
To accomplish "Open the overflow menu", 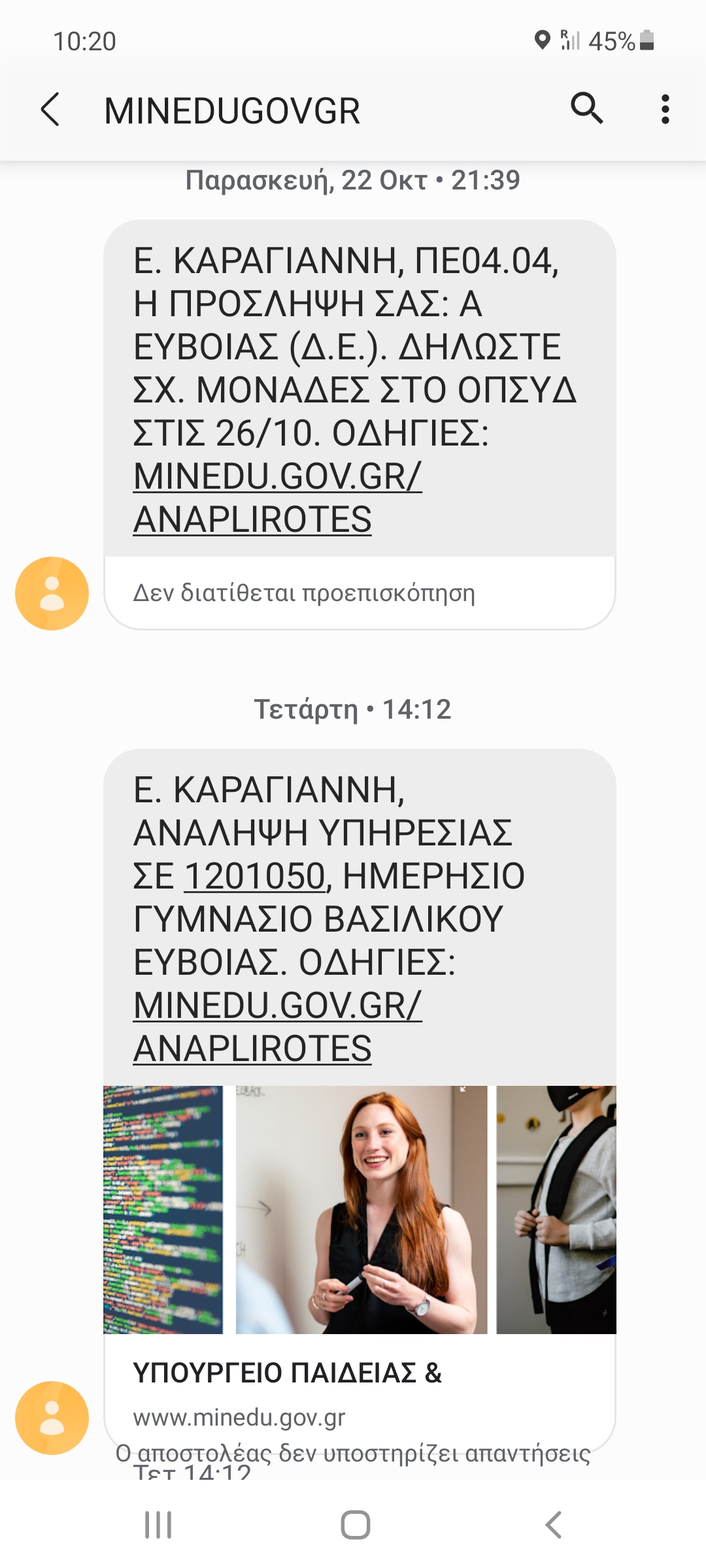I will [665, 109].
